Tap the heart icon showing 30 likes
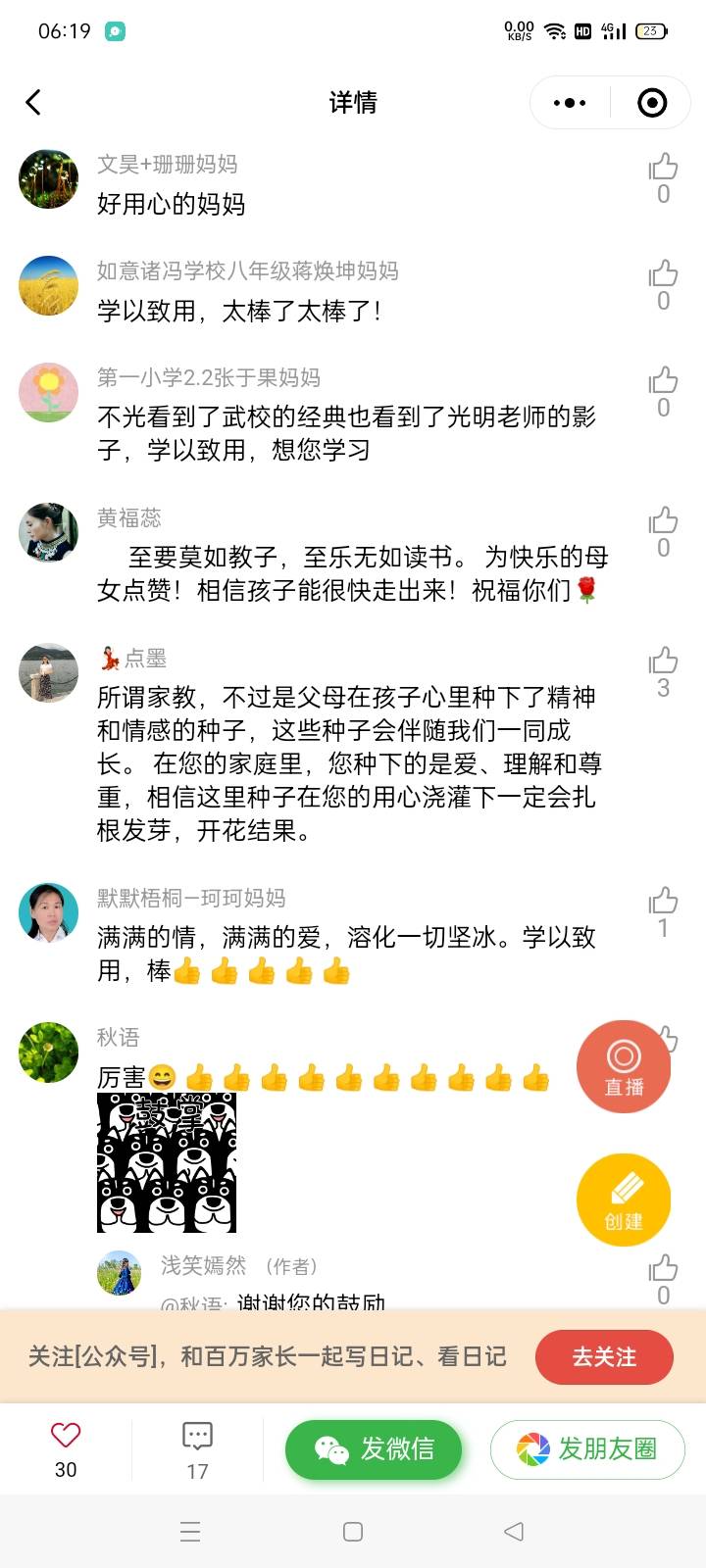 [x=64, y=1437]
